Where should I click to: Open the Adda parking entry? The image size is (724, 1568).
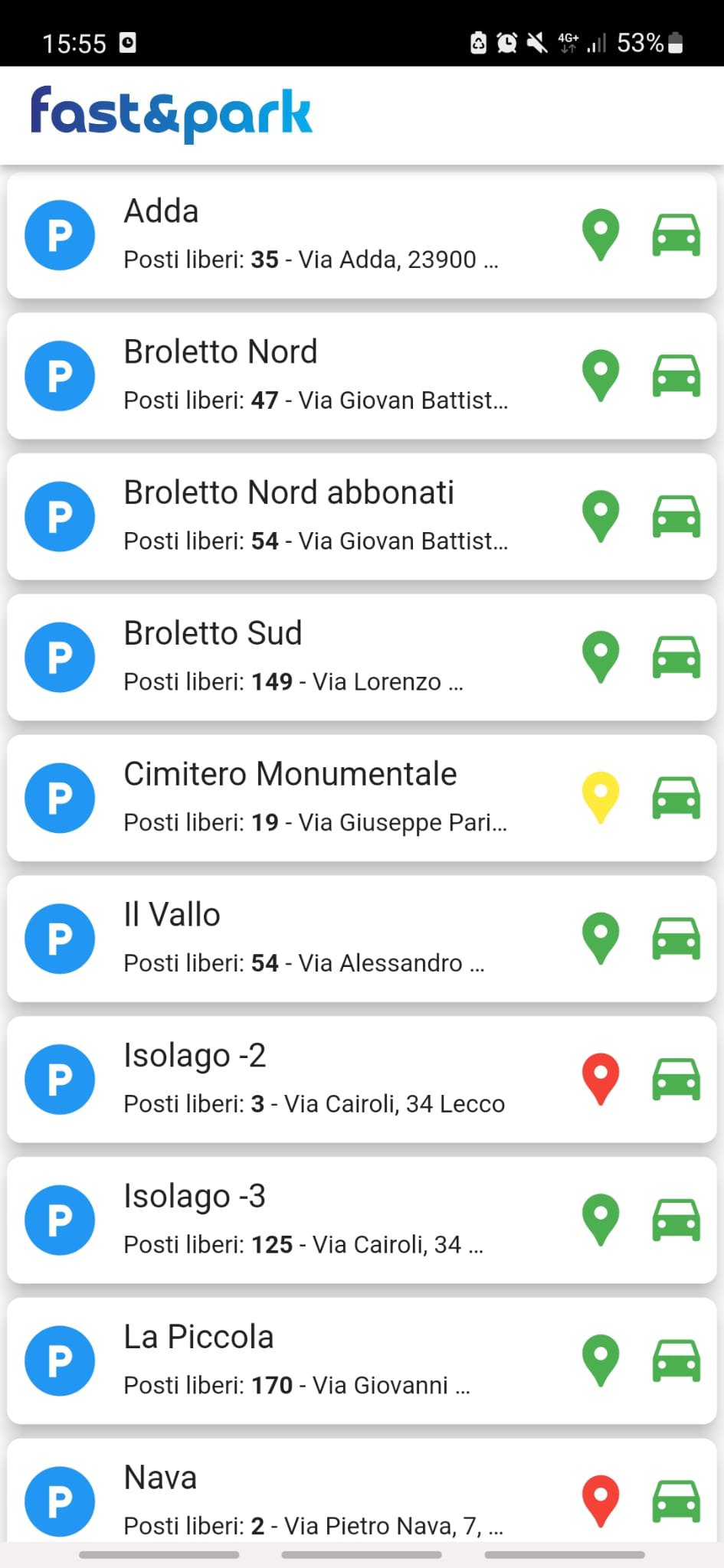point(306,235)
